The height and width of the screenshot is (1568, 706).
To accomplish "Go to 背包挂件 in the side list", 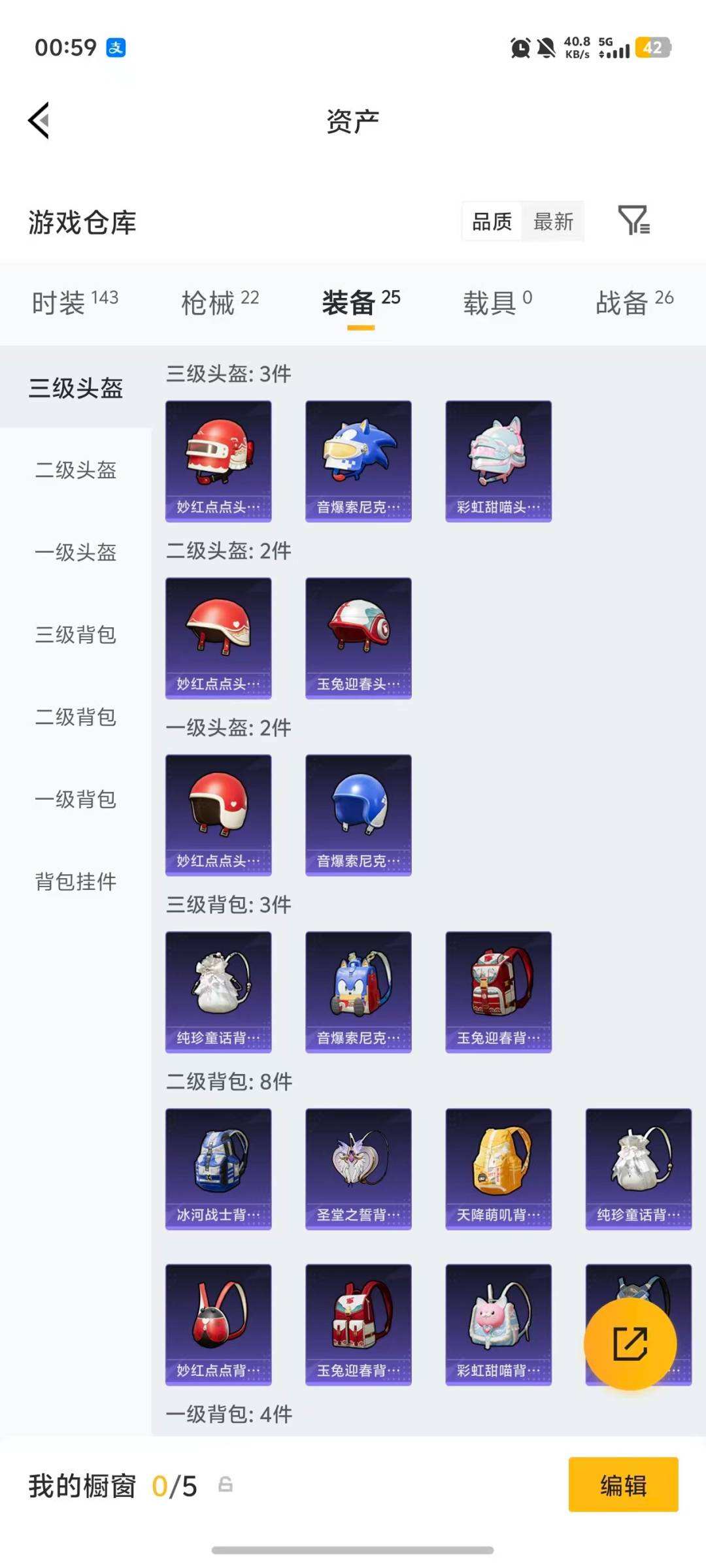I will pyautogui.click(x=76, y=881).
